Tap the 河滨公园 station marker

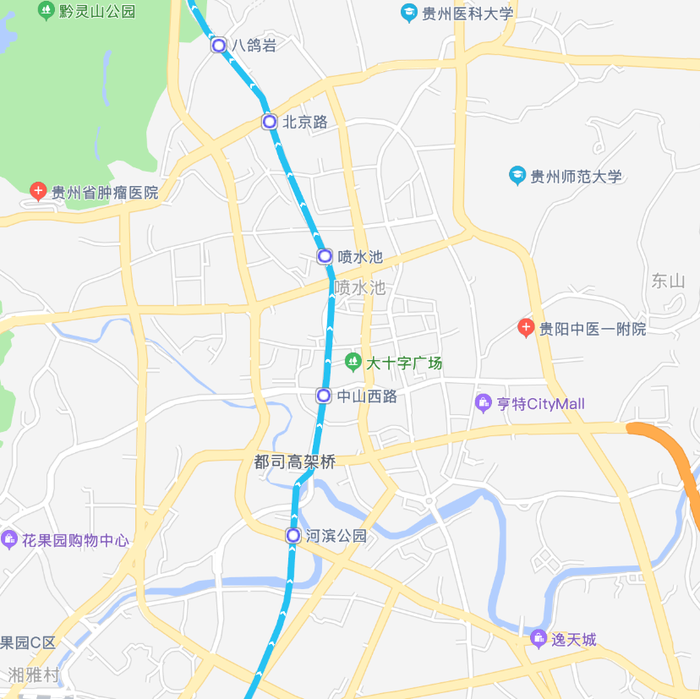pos(293,536)
